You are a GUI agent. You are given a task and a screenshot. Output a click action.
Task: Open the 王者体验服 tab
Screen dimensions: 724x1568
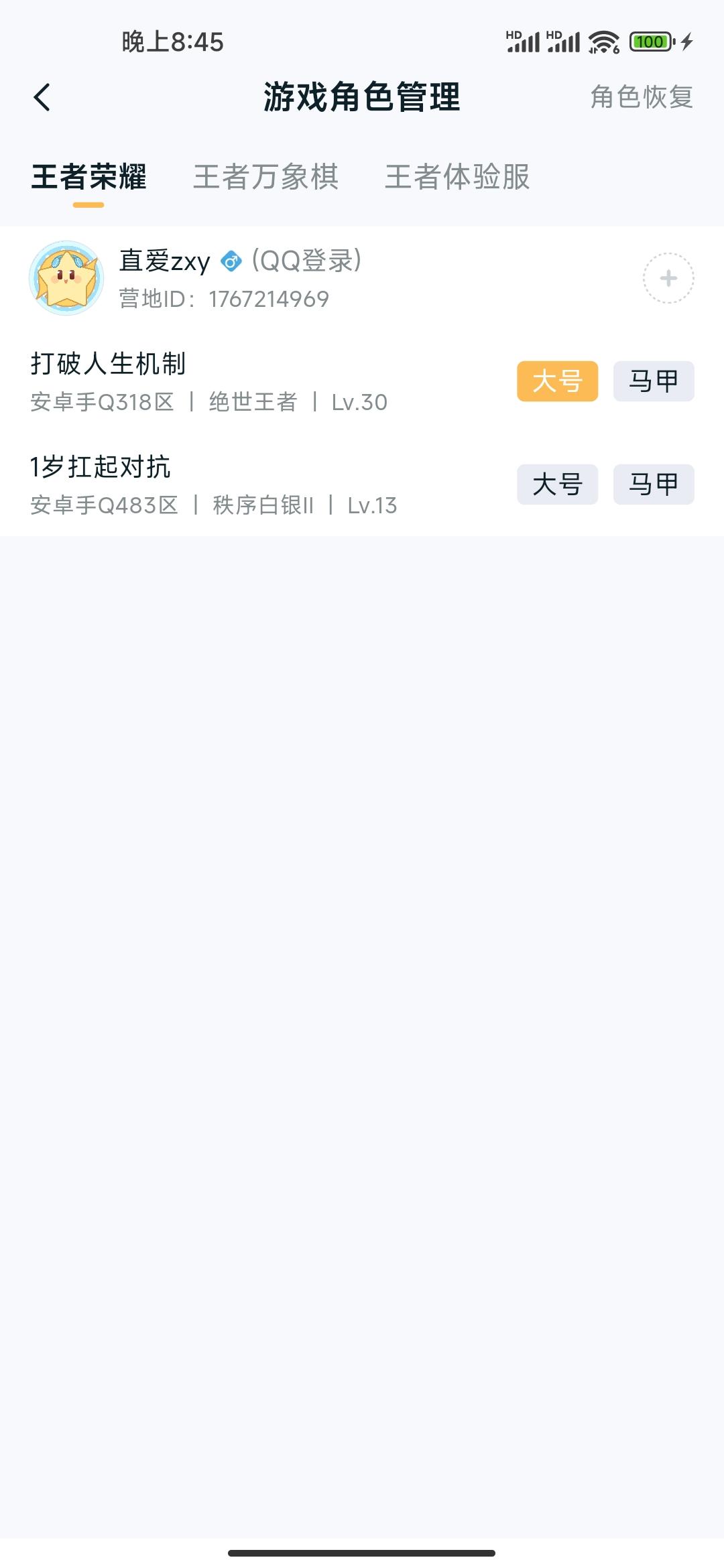[457, 176]
